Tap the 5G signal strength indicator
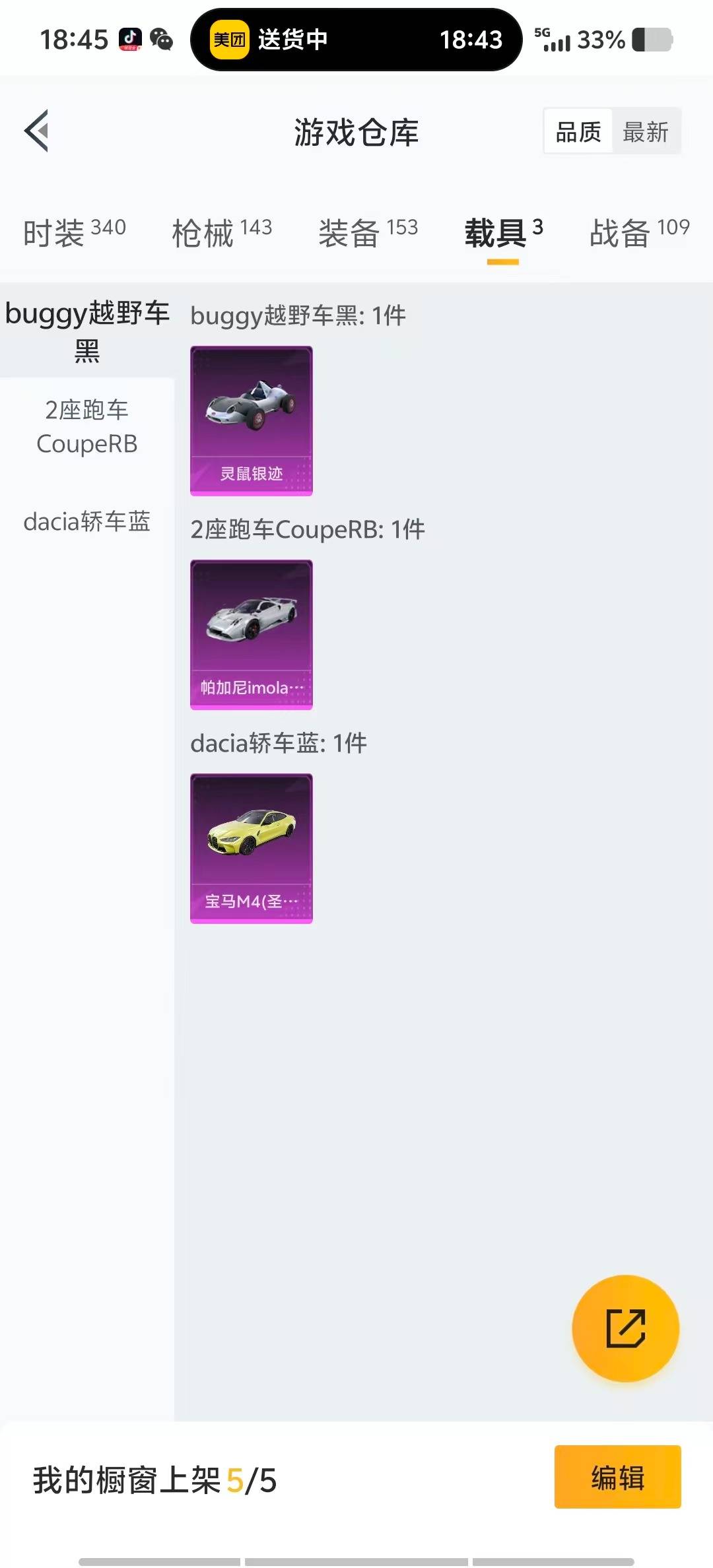Screen dimensions: 713x1568 [x=555, y=40]
